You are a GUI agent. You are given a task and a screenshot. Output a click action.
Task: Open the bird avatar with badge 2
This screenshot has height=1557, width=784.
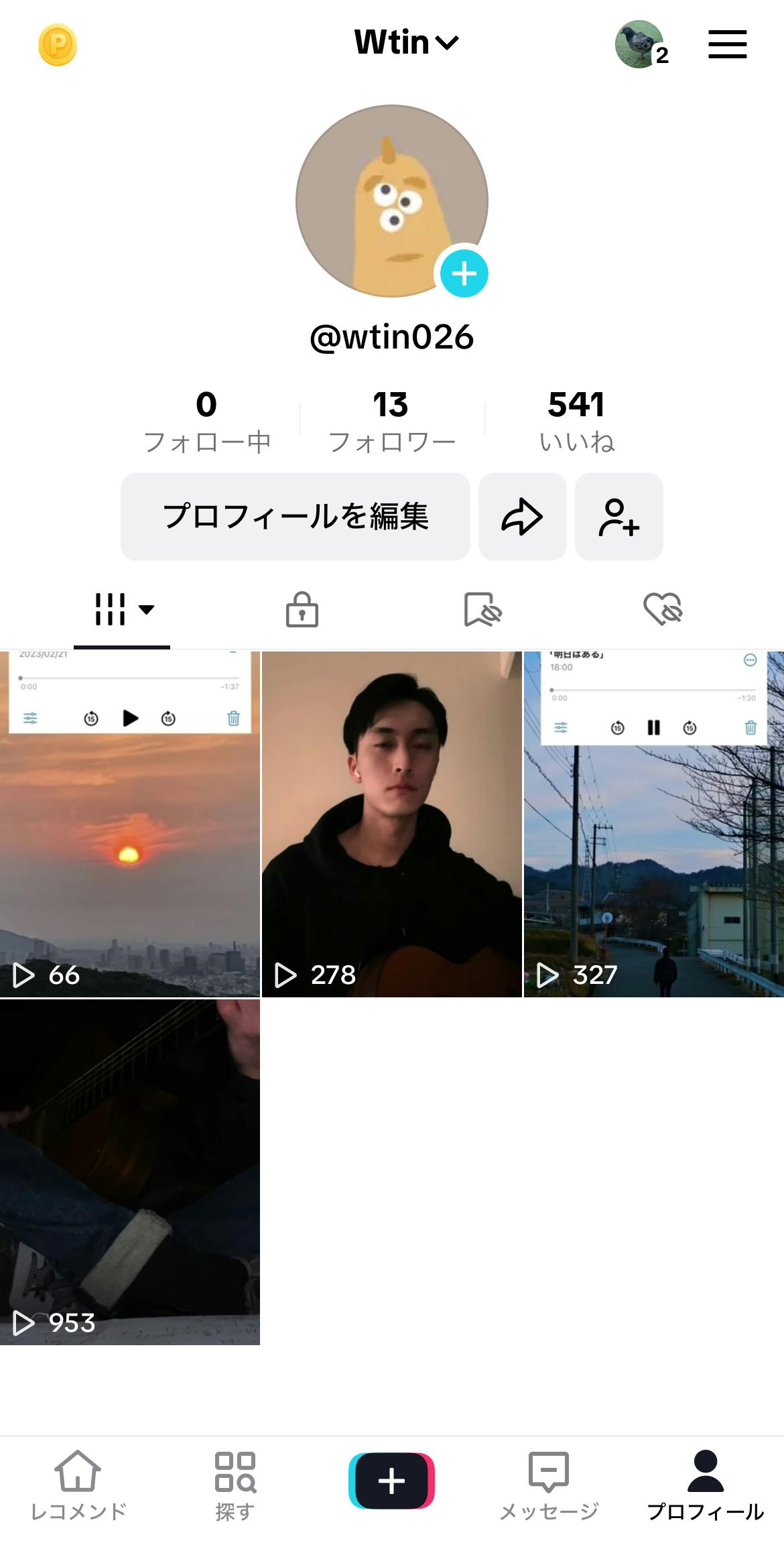coord(640,45)
